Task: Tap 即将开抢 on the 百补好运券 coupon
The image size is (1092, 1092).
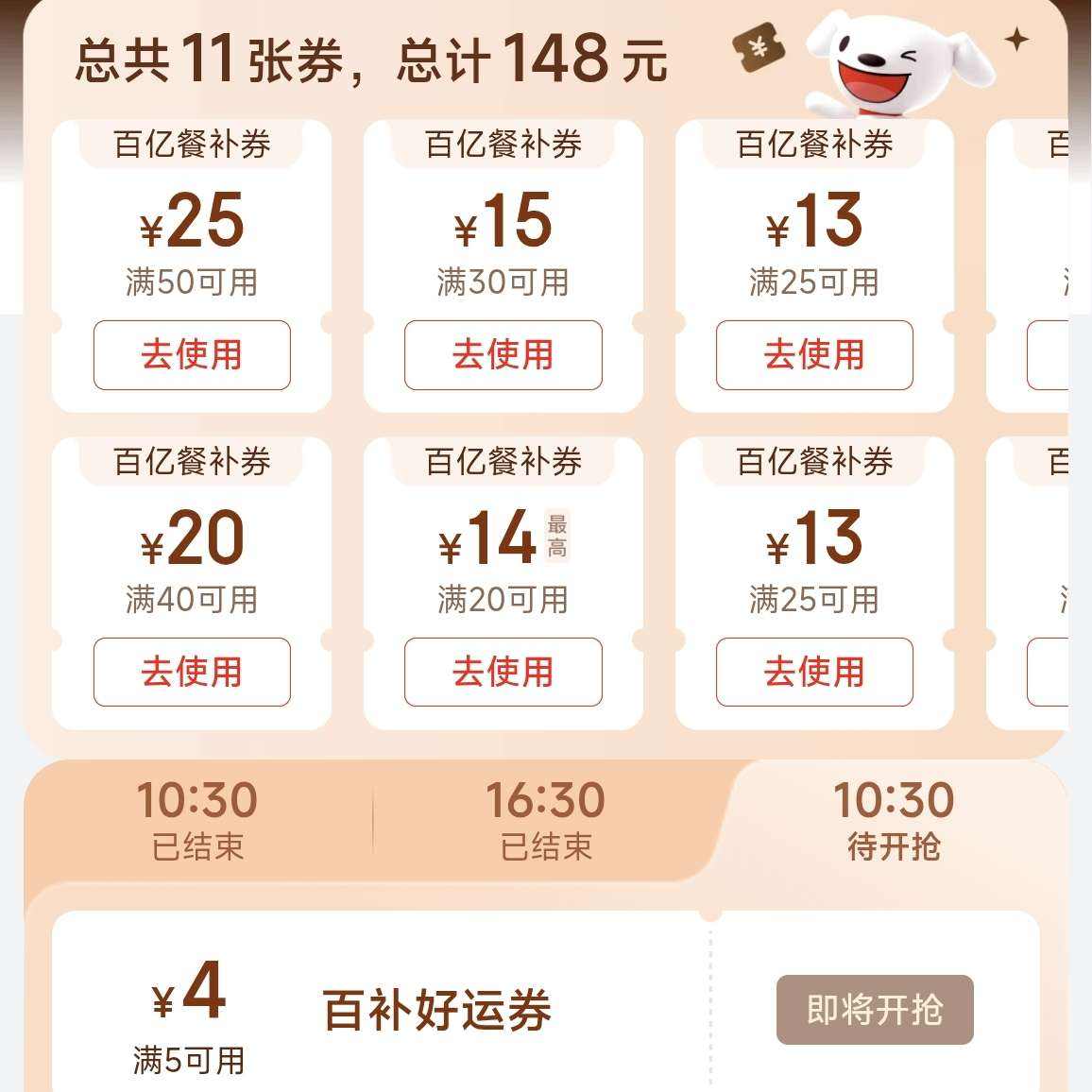Action: [875, 1010]
